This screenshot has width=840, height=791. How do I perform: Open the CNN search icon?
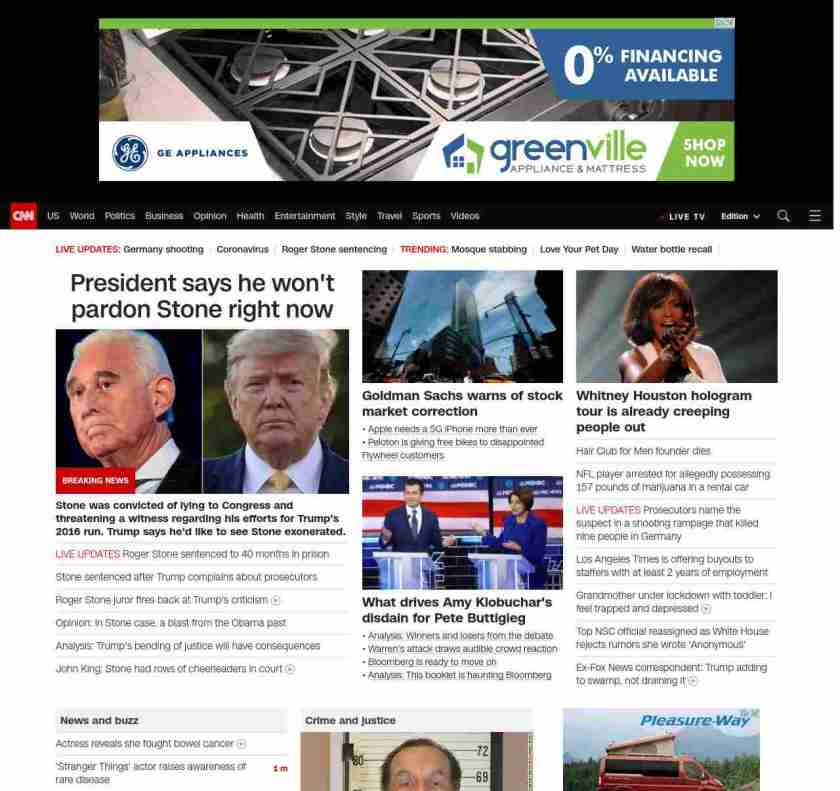point(783,216)
